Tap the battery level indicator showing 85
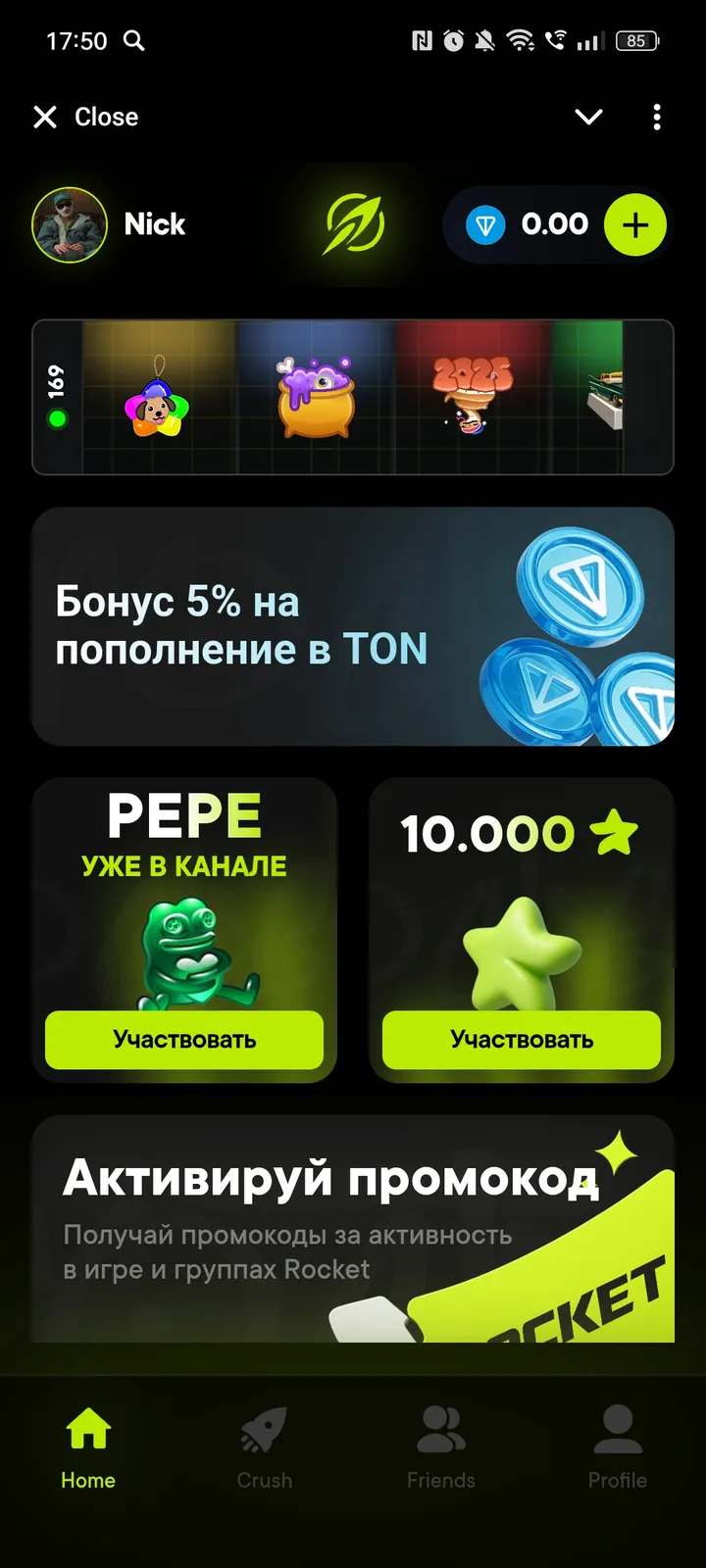706x1568 pixels. tap(635, 41)
